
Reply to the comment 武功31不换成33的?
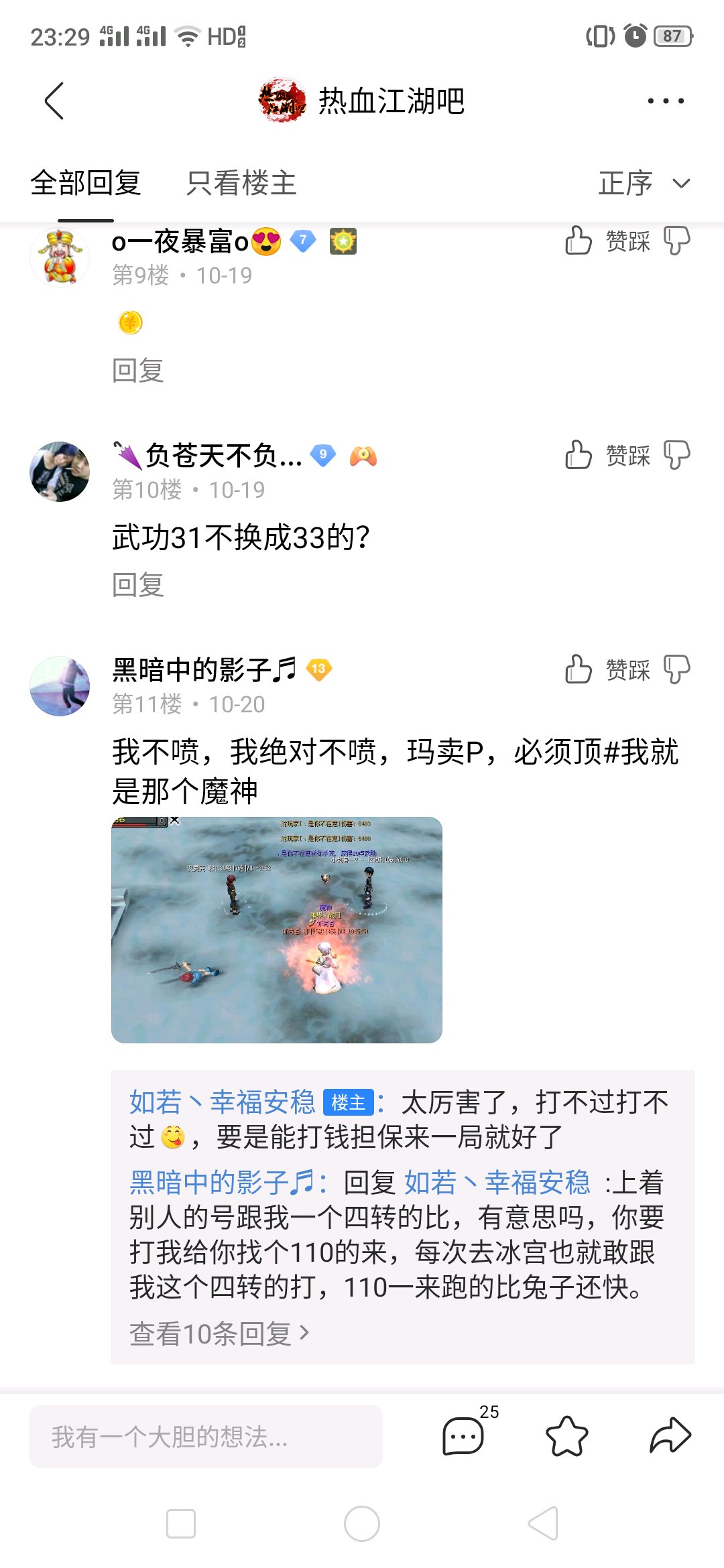click(138, 585)
